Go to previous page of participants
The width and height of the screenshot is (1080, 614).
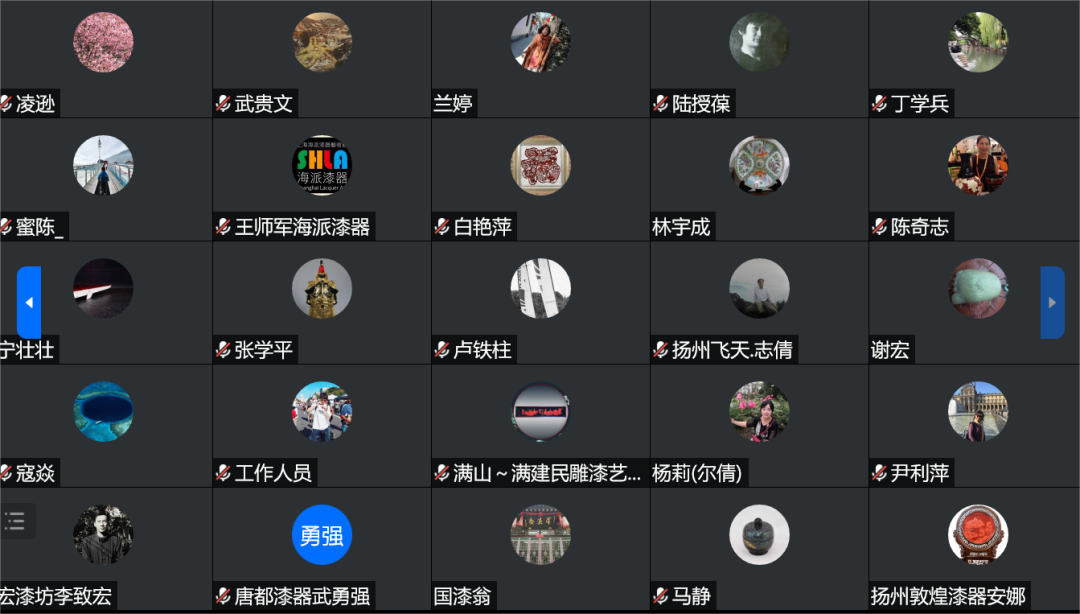tap(29, 302)
